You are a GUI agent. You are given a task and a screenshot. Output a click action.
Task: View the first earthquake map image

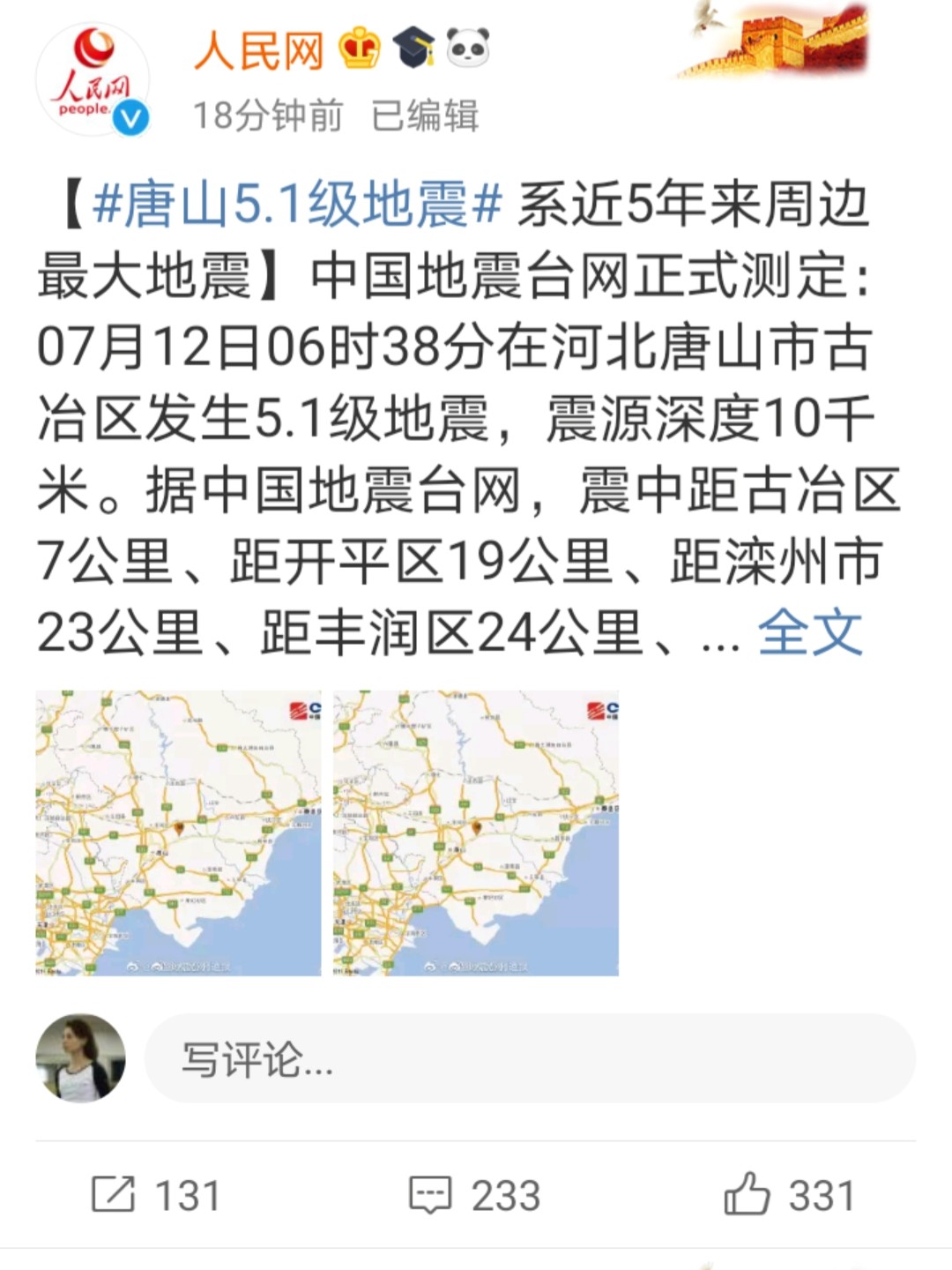point(178,833)
